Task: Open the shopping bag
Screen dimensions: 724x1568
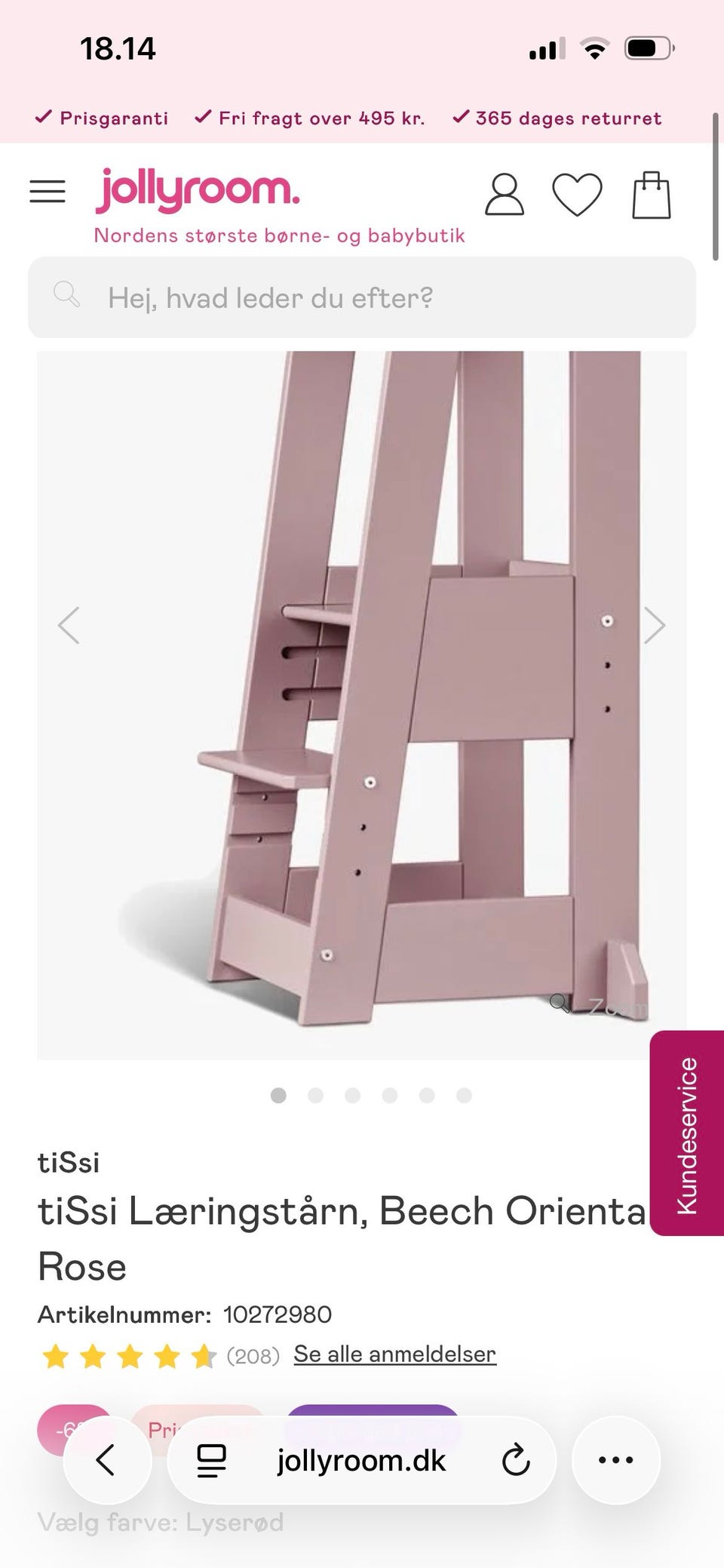Action: point(652,195)
